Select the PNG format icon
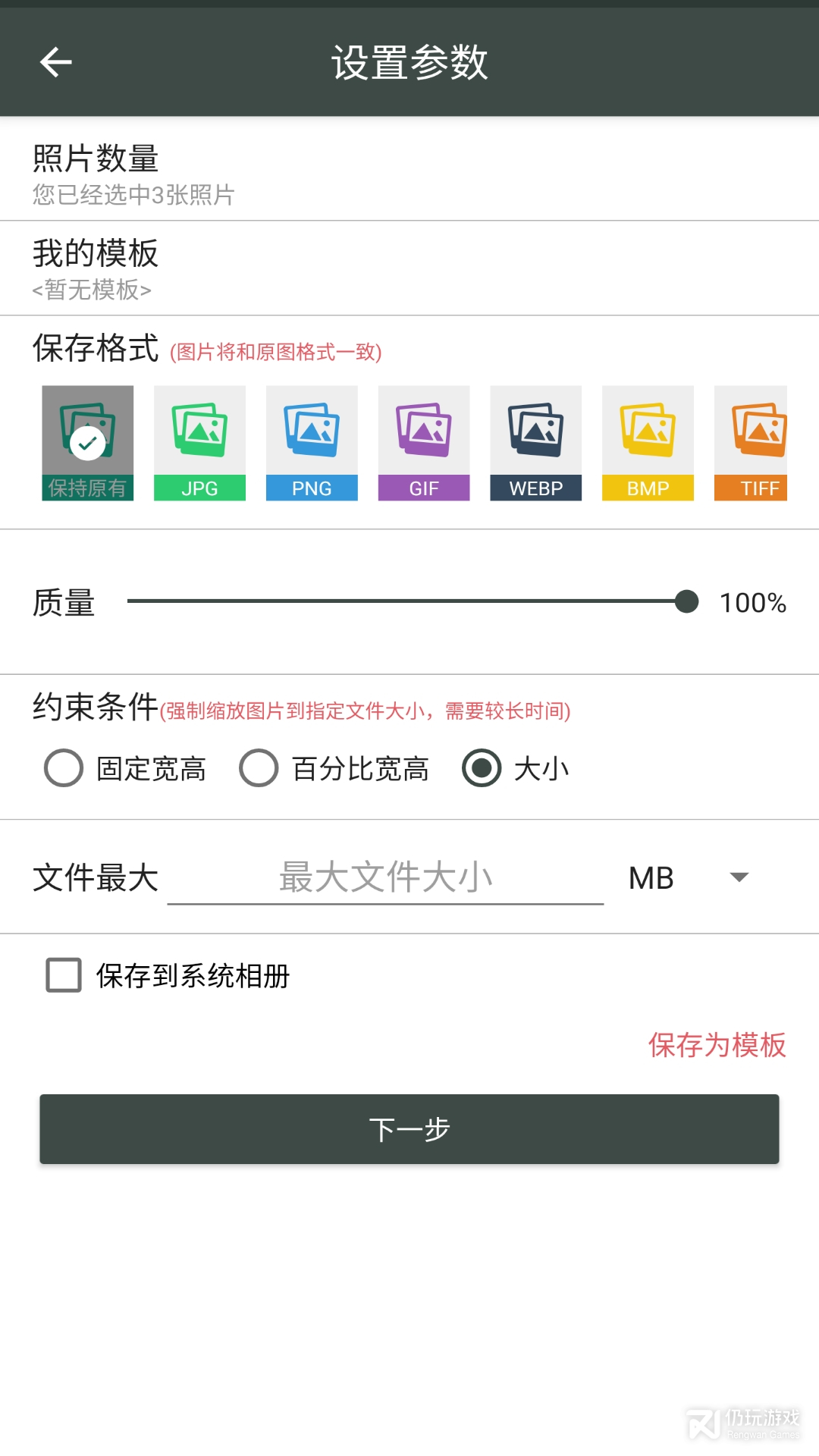Screen dimensions: 819x1456 click(x=311, y=442)
